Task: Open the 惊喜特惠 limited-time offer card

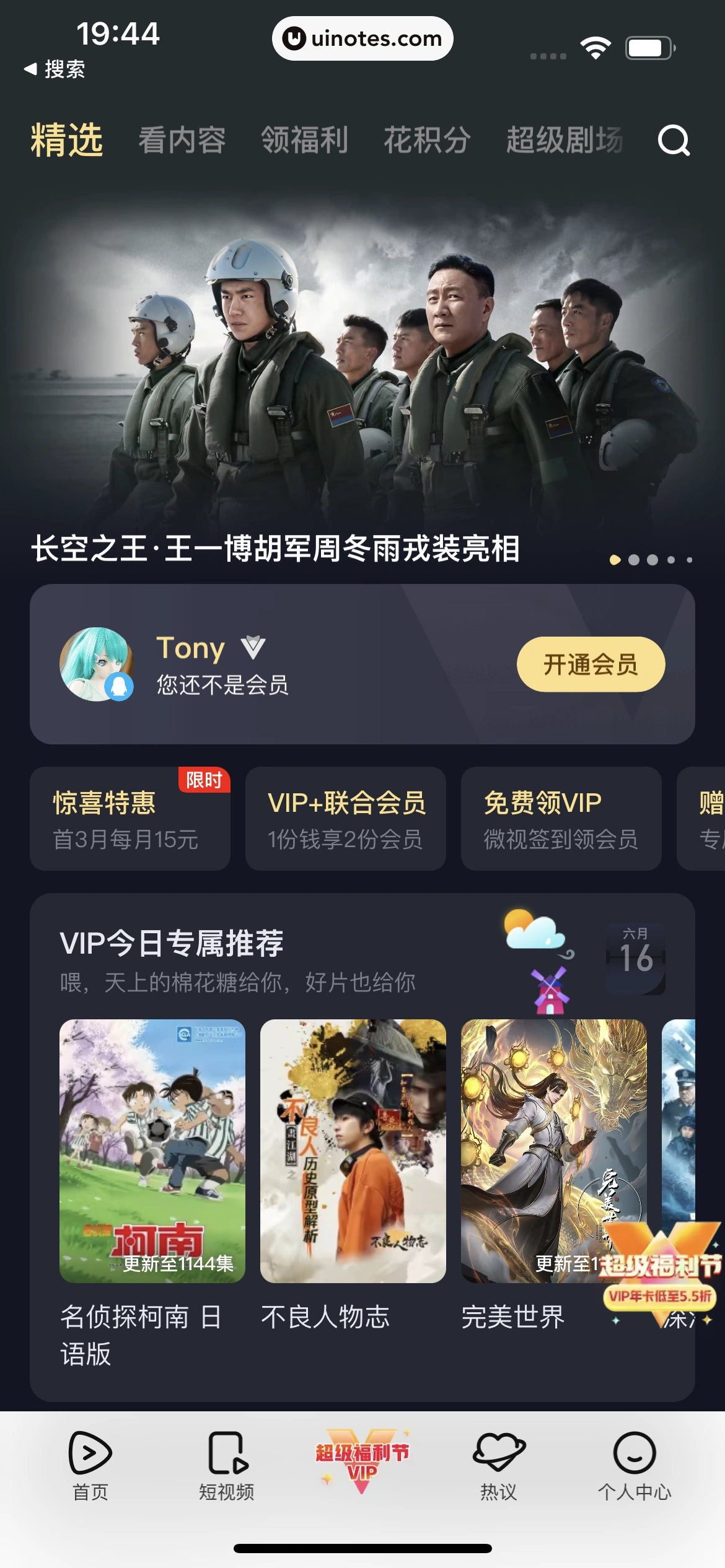Action: 130,819
